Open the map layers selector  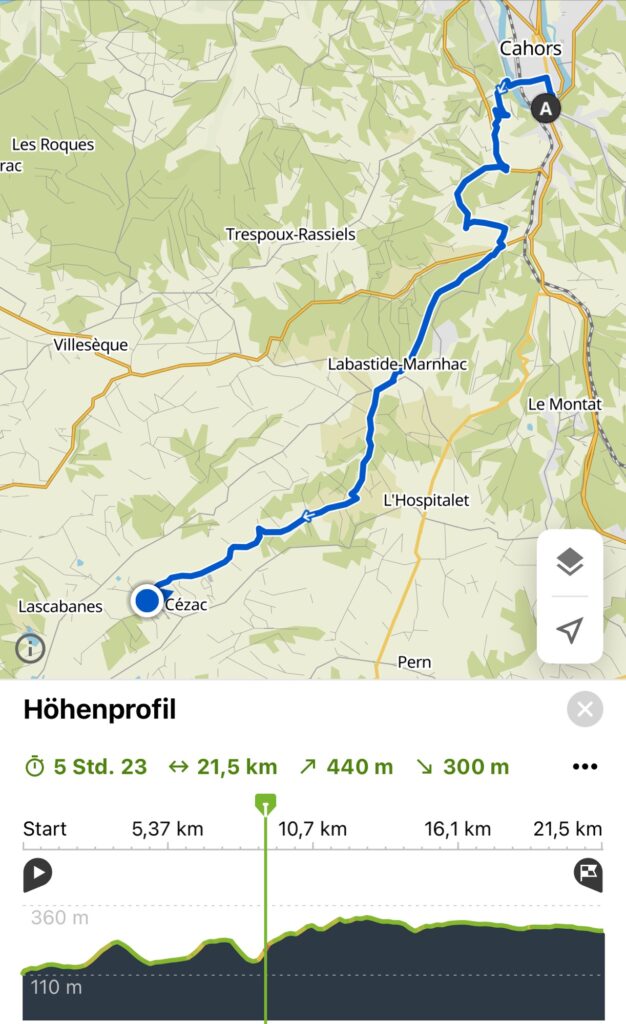(x=570, y=563)
